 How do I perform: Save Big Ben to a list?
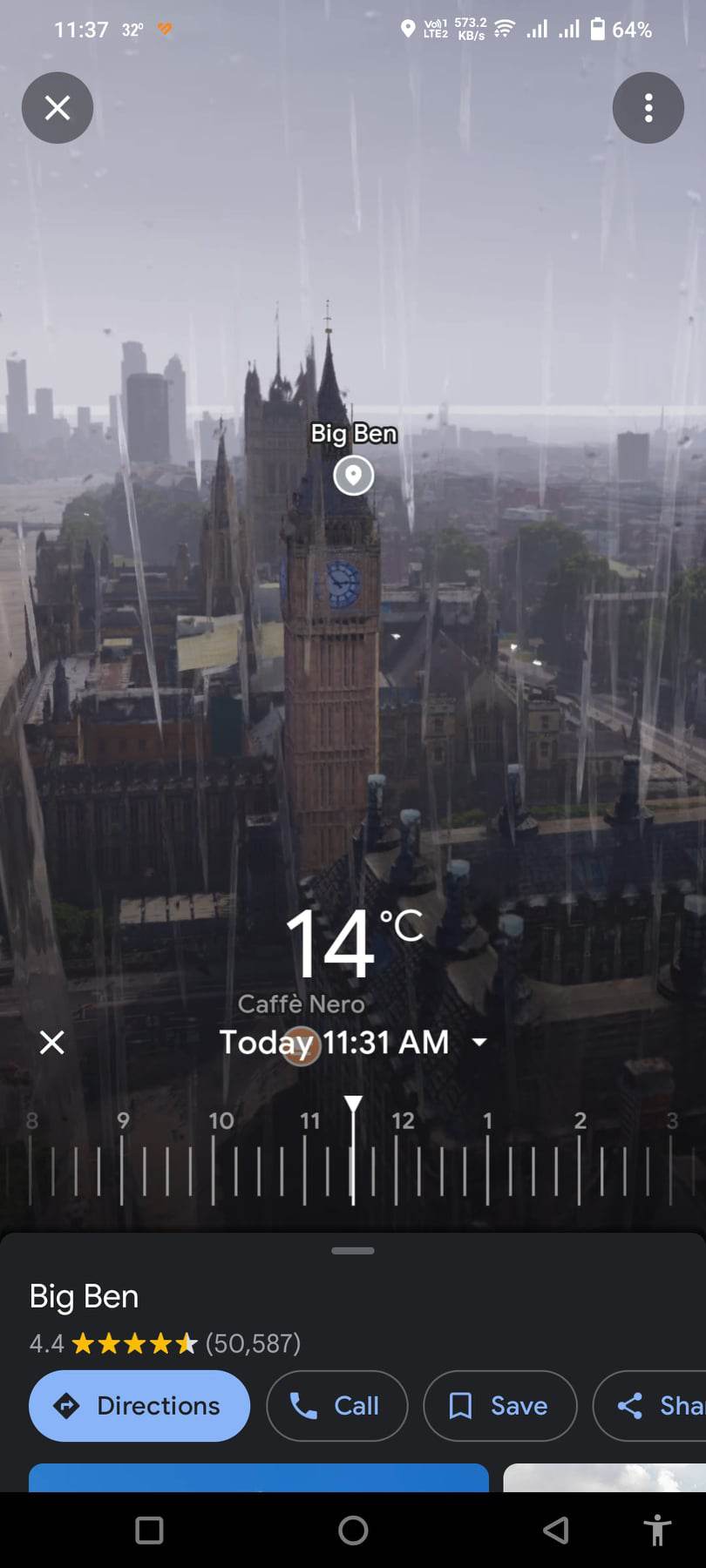(x=499, y=1405)
